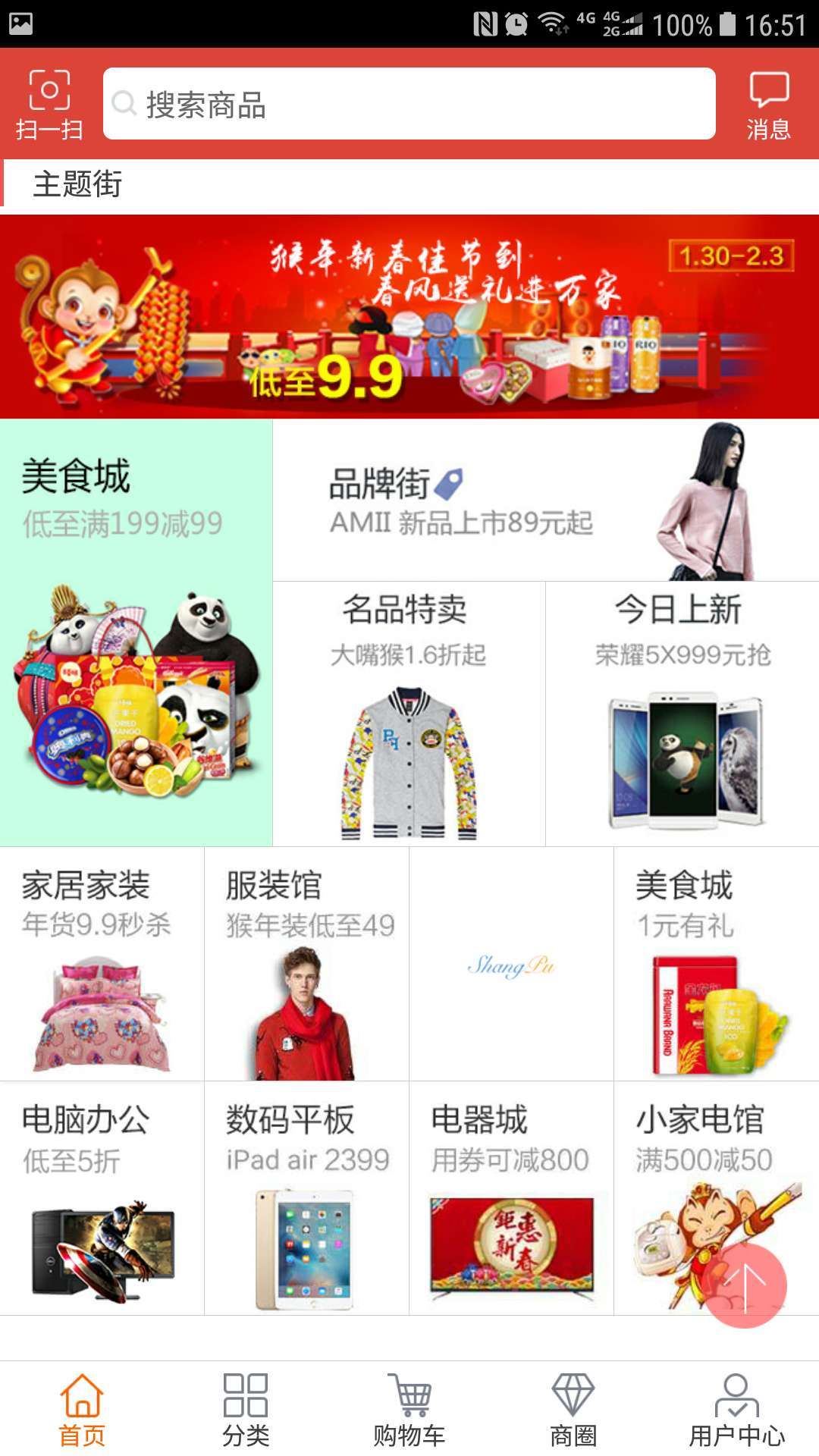Open 服装馆 category

306,964
